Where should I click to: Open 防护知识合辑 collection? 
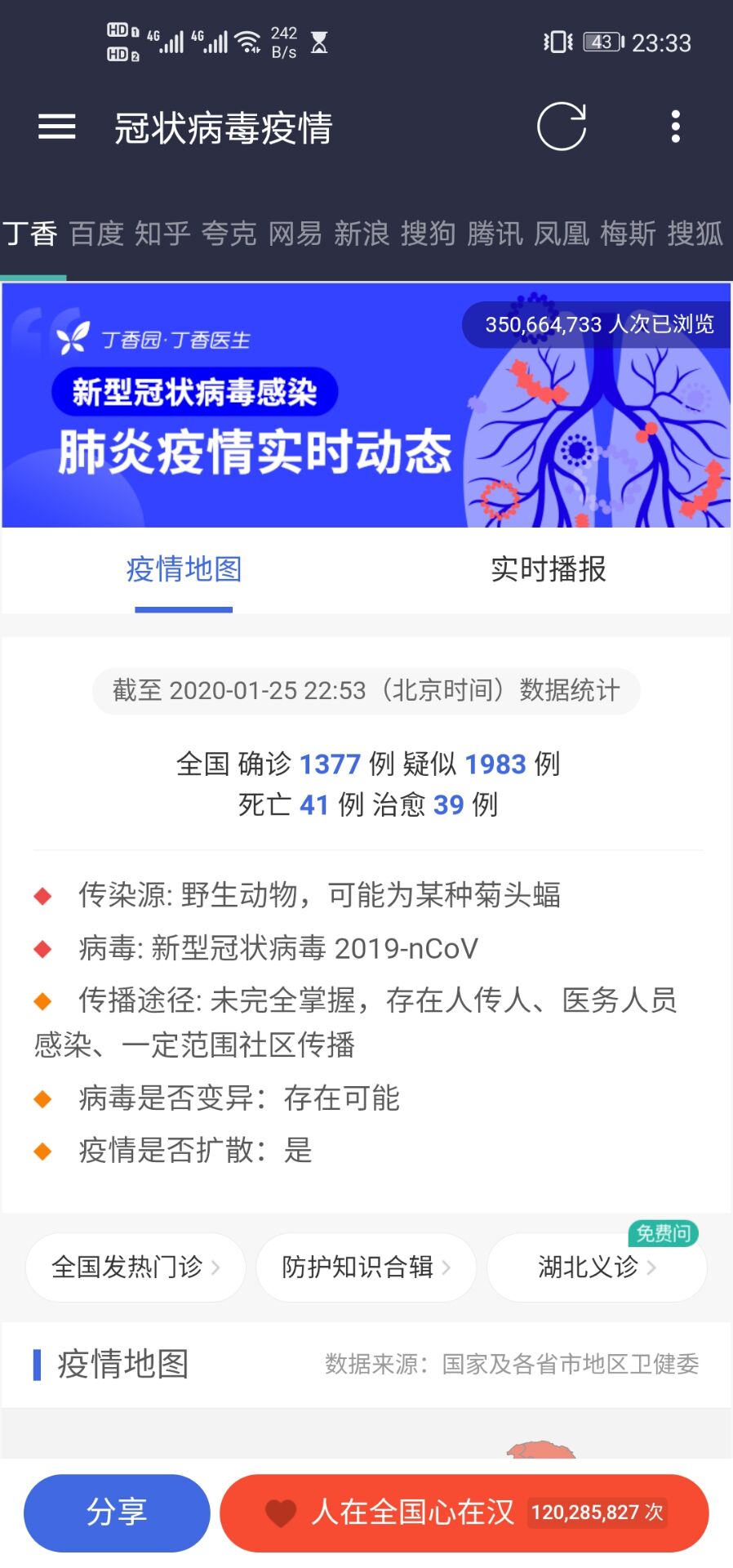point(366,1267)
